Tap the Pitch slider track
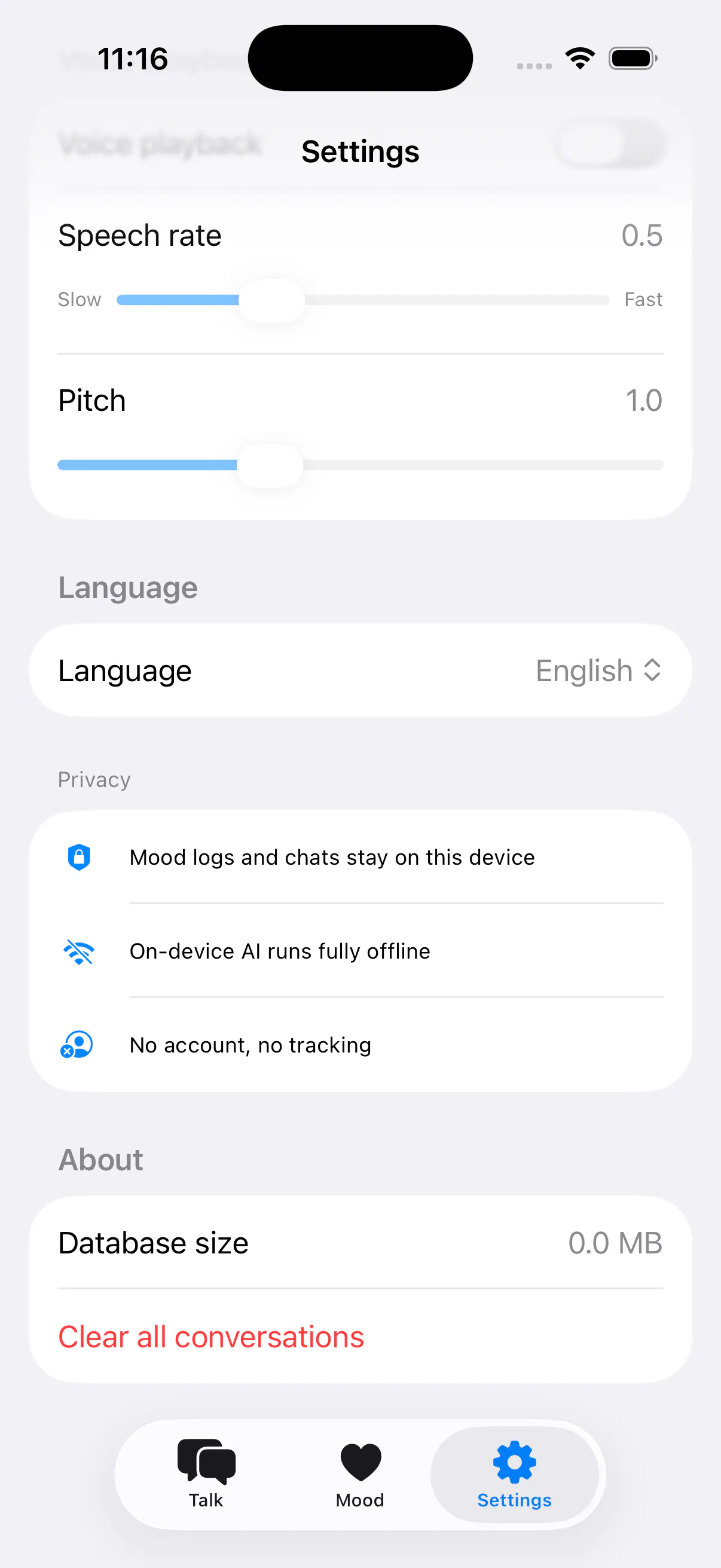 pos(360,465)
